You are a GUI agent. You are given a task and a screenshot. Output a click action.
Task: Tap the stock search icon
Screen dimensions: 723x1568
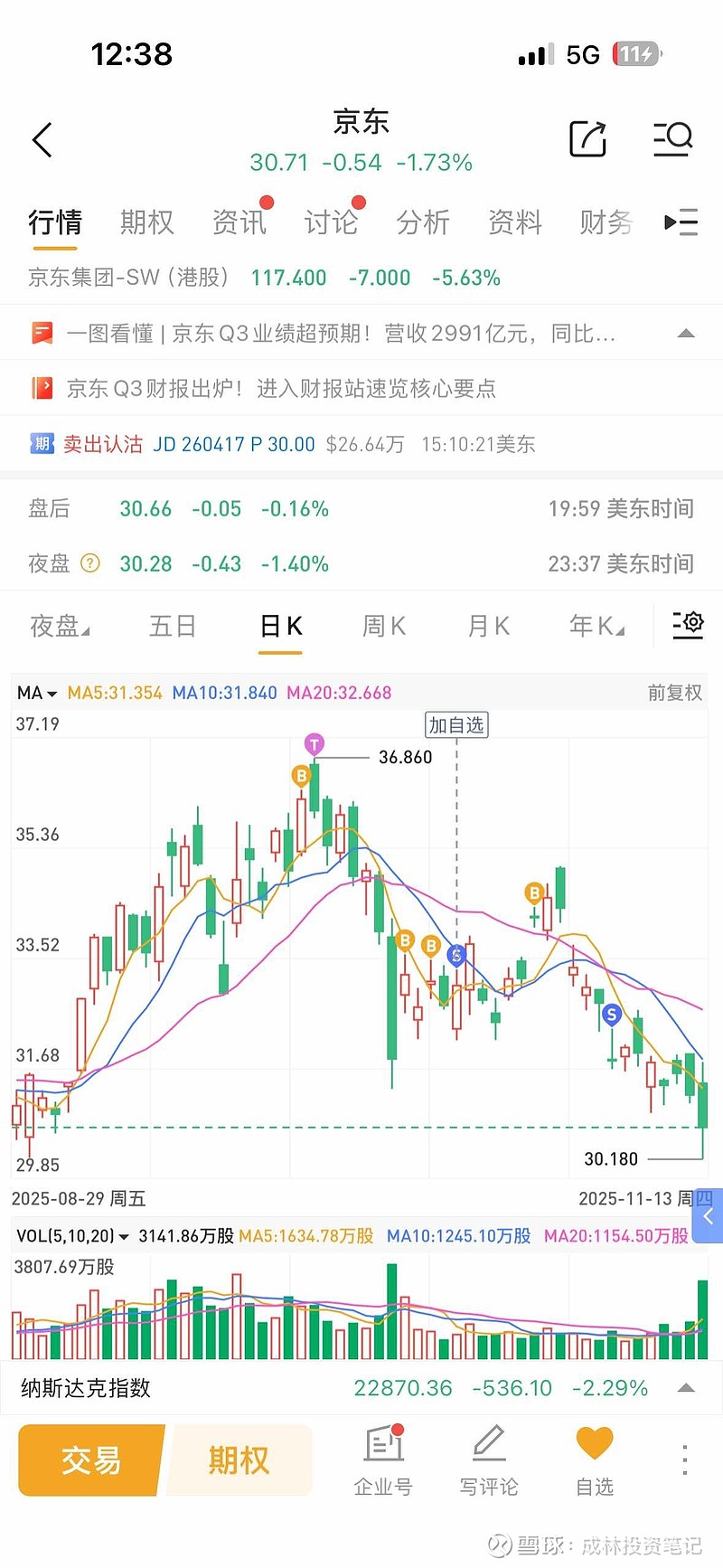[672, 139]
